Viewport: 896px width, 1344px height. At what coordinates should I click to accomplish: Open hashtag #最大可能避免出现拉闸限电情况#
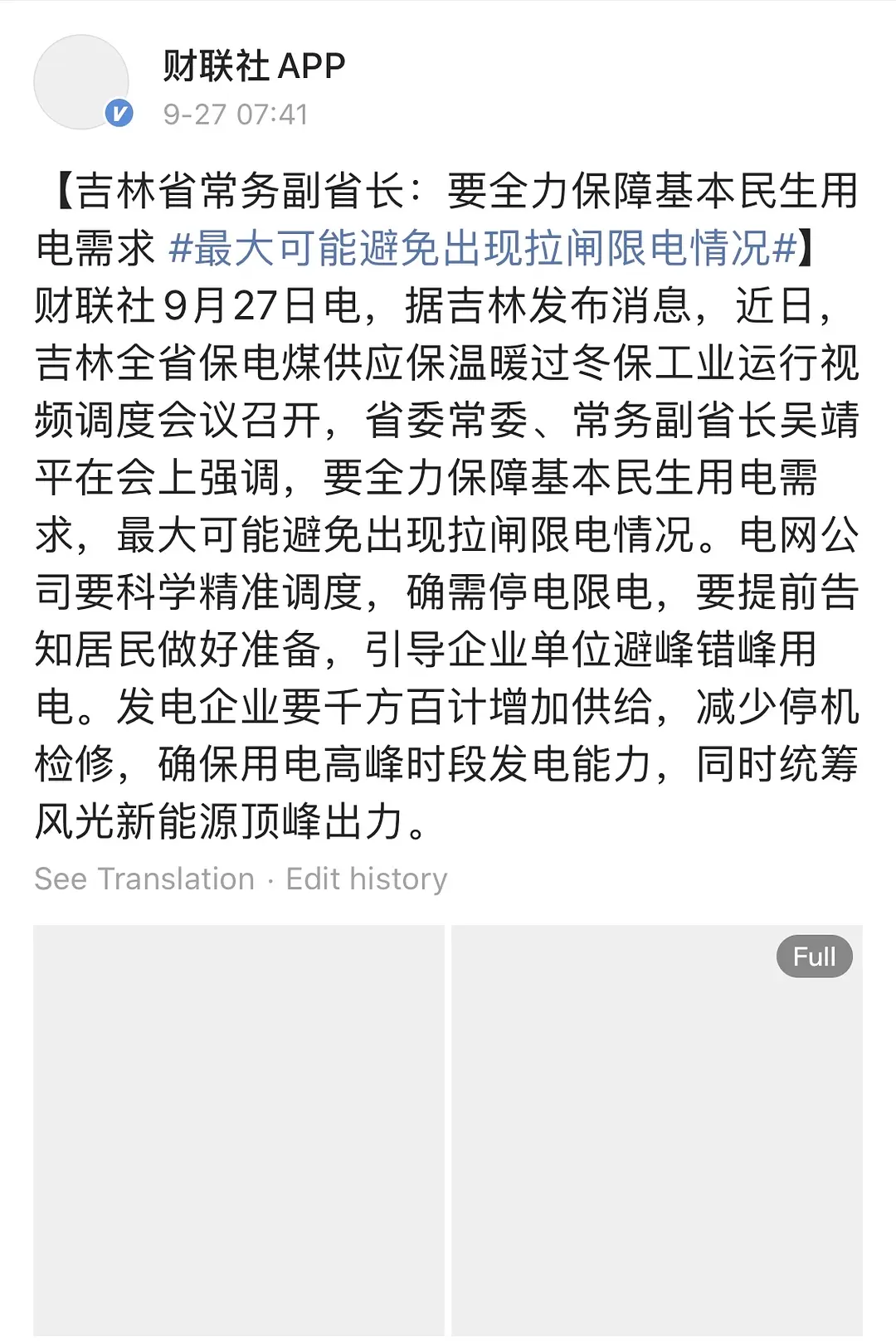[483, 248]
